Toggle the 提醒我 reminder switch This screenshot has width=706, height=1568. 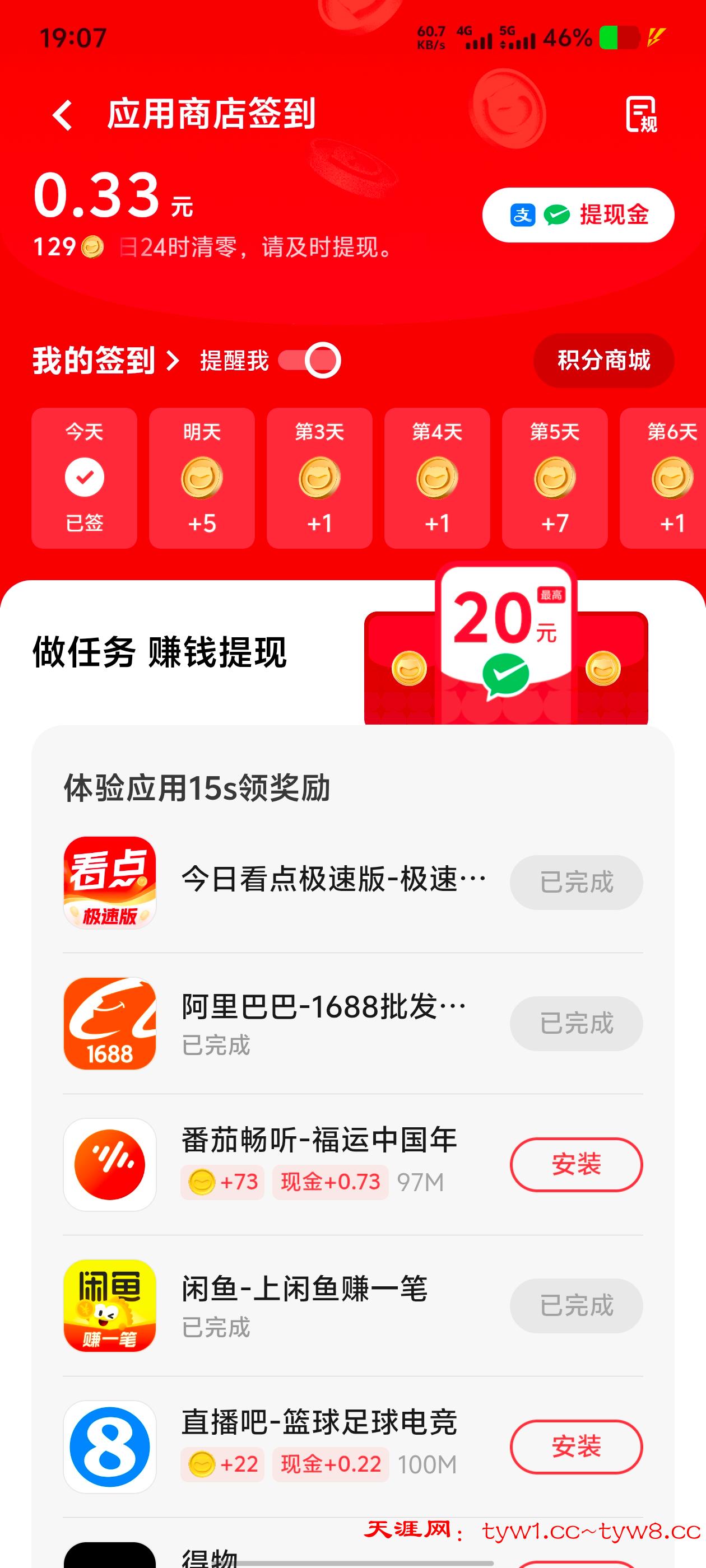pyautogui.click(x=309, y=360)
